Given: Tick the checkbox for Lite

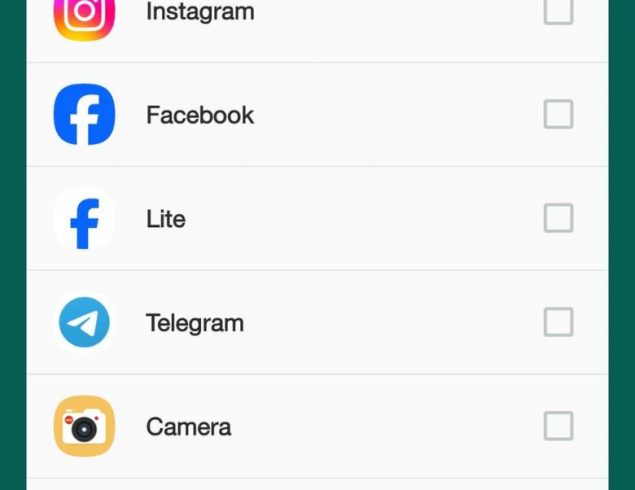Looking at the screenshot, I should tap(558, 218).
